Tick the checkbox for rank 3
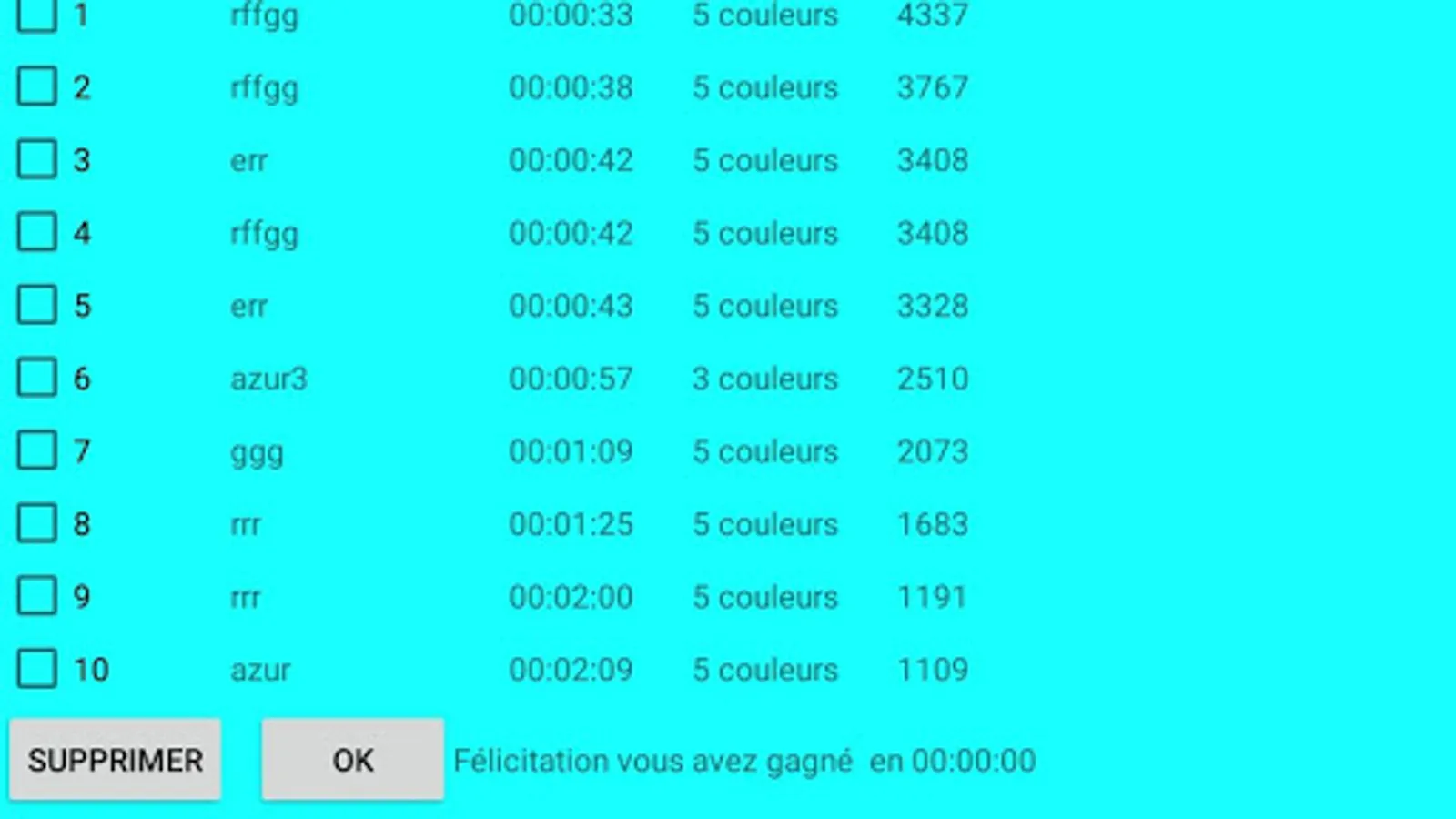Image resolution: width=1456 pixels, height=819 pixels. (x=36, y=160)
